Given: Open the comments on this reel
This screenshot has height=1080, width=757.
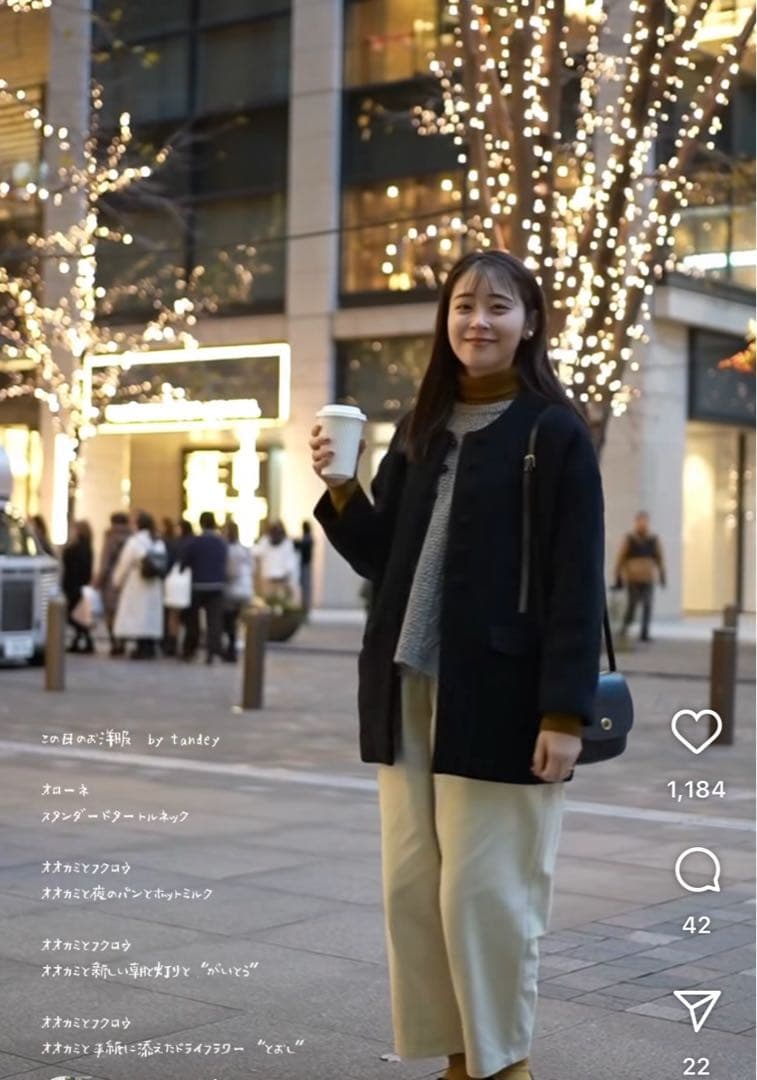Looking at the screenshot, I should [697, 870].
